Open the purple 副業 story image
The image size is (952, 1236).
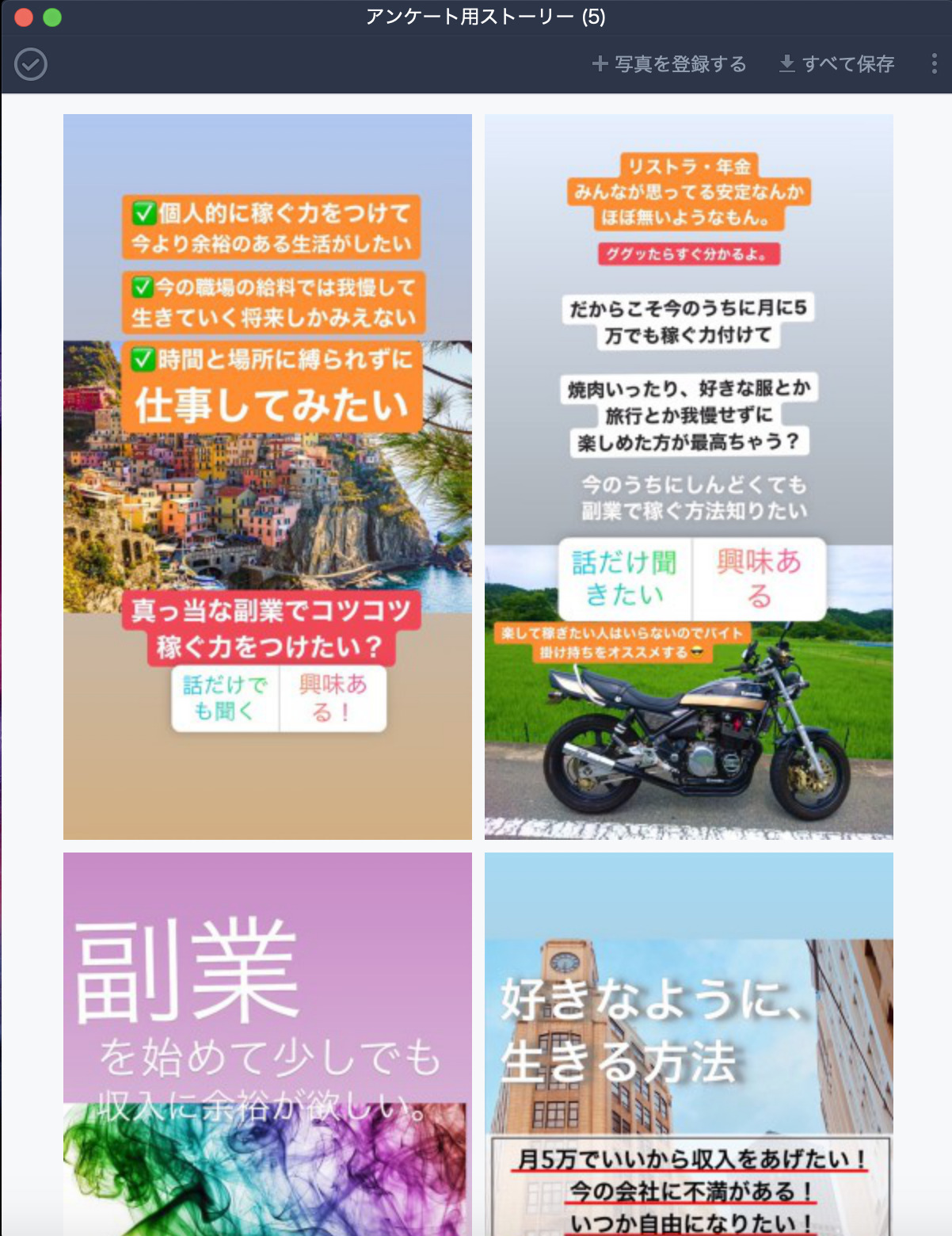pyautogui.click(x=267, y=1043)
